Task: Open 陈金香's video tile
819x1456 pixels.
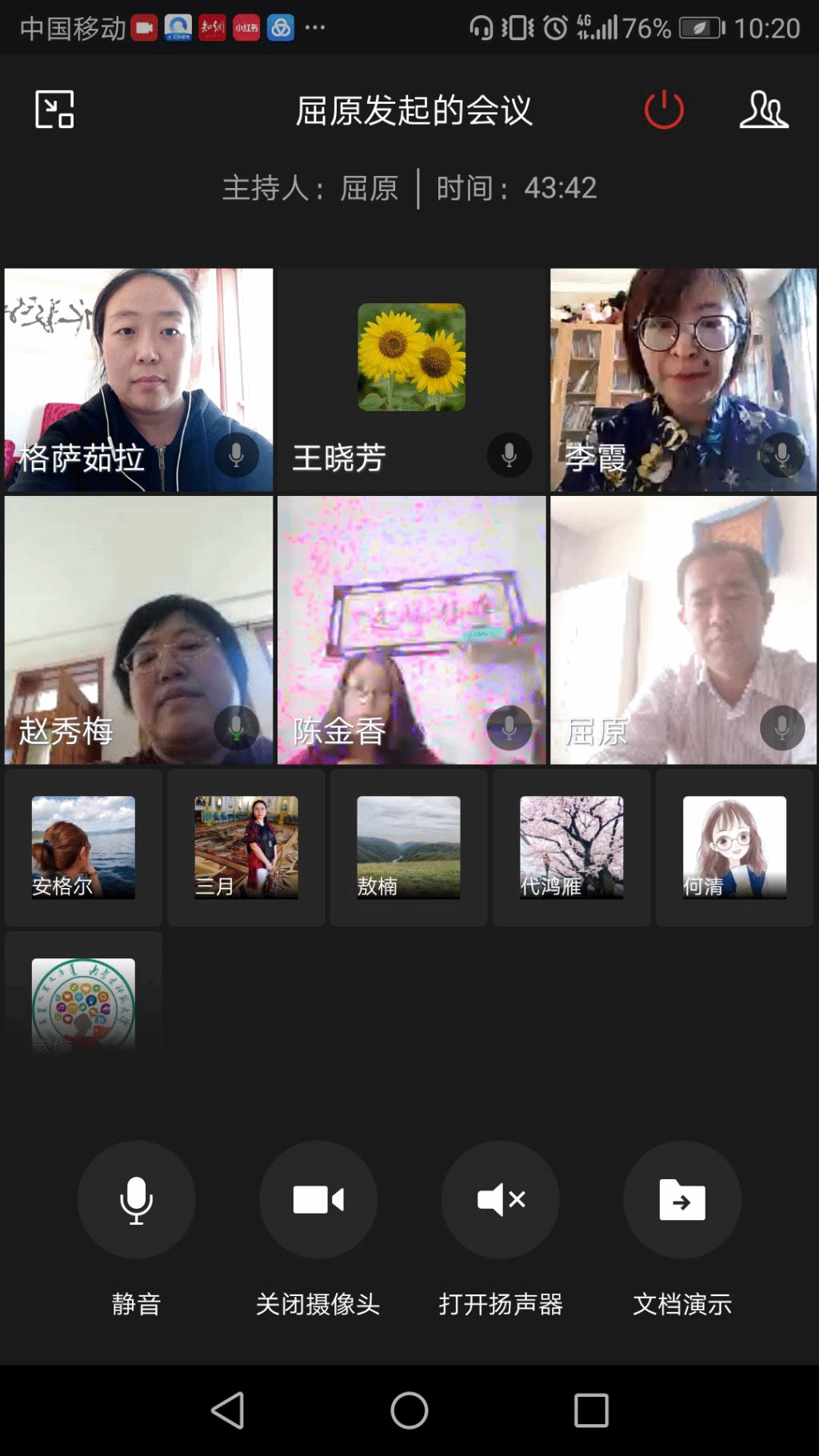Action: coord(411,630)
